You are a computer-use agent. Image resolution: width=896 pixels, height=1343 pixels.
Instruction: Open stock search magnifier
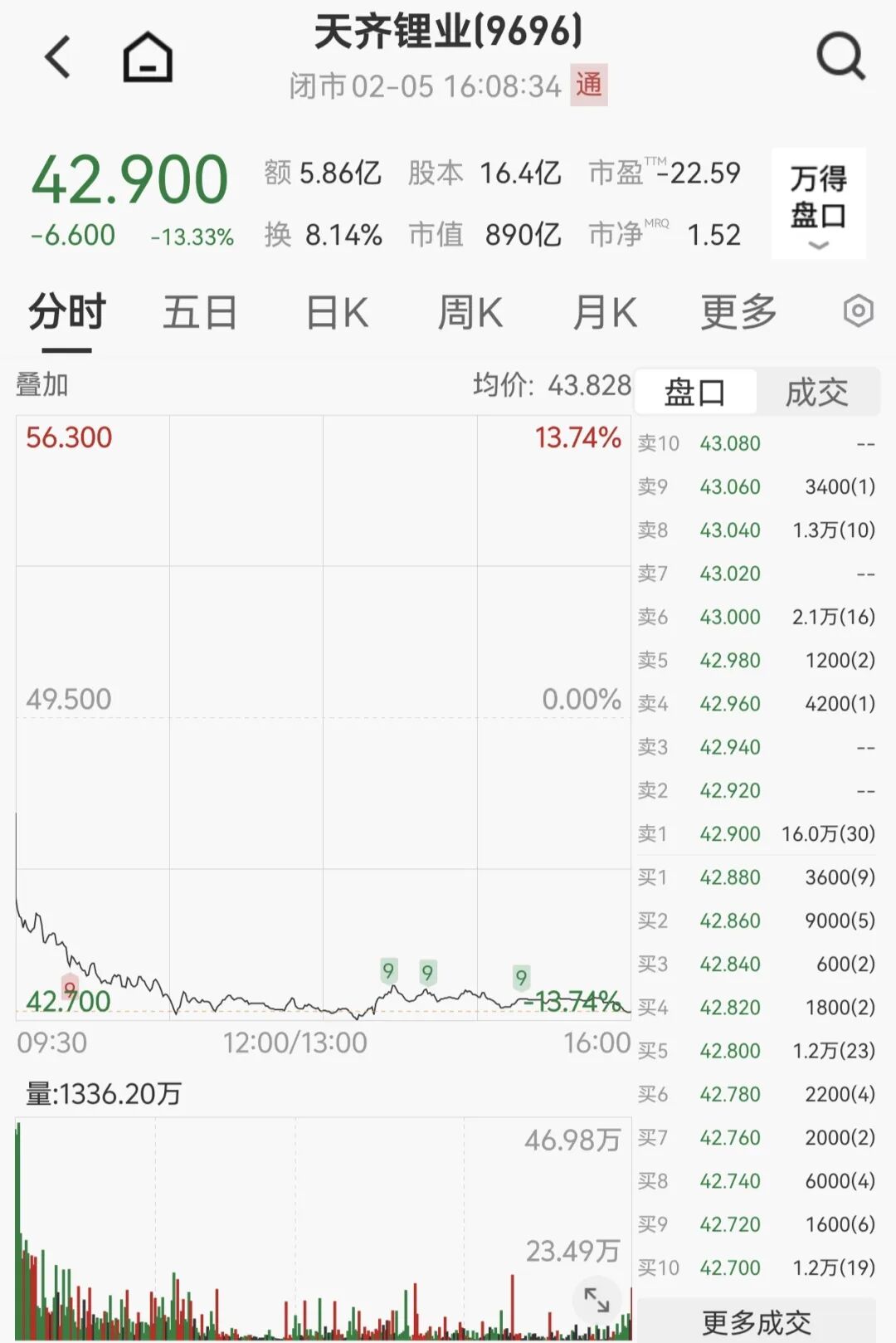pyautogui.click(x=840, y=56)
